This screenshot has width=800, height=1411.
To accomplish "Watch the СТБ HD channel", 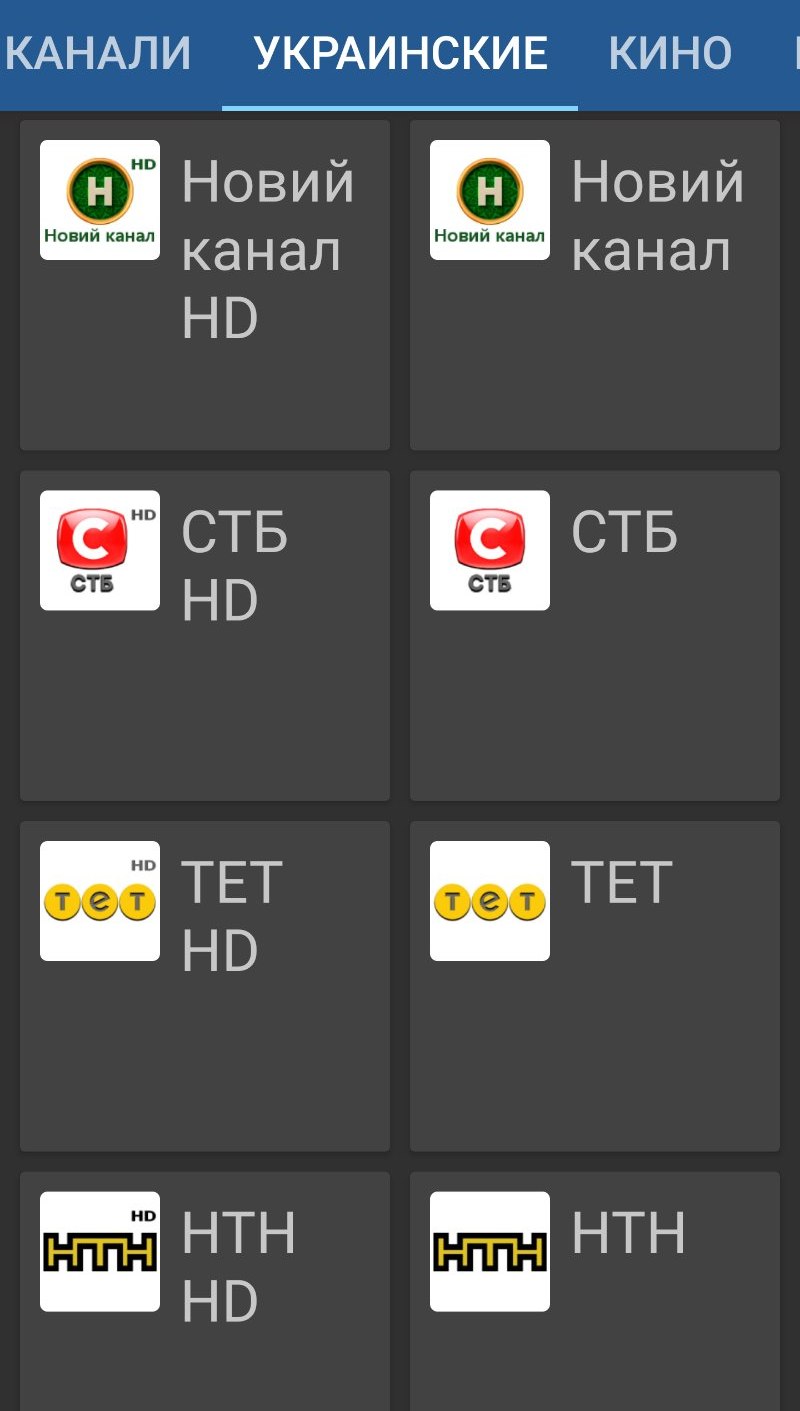I will point(204,635).
